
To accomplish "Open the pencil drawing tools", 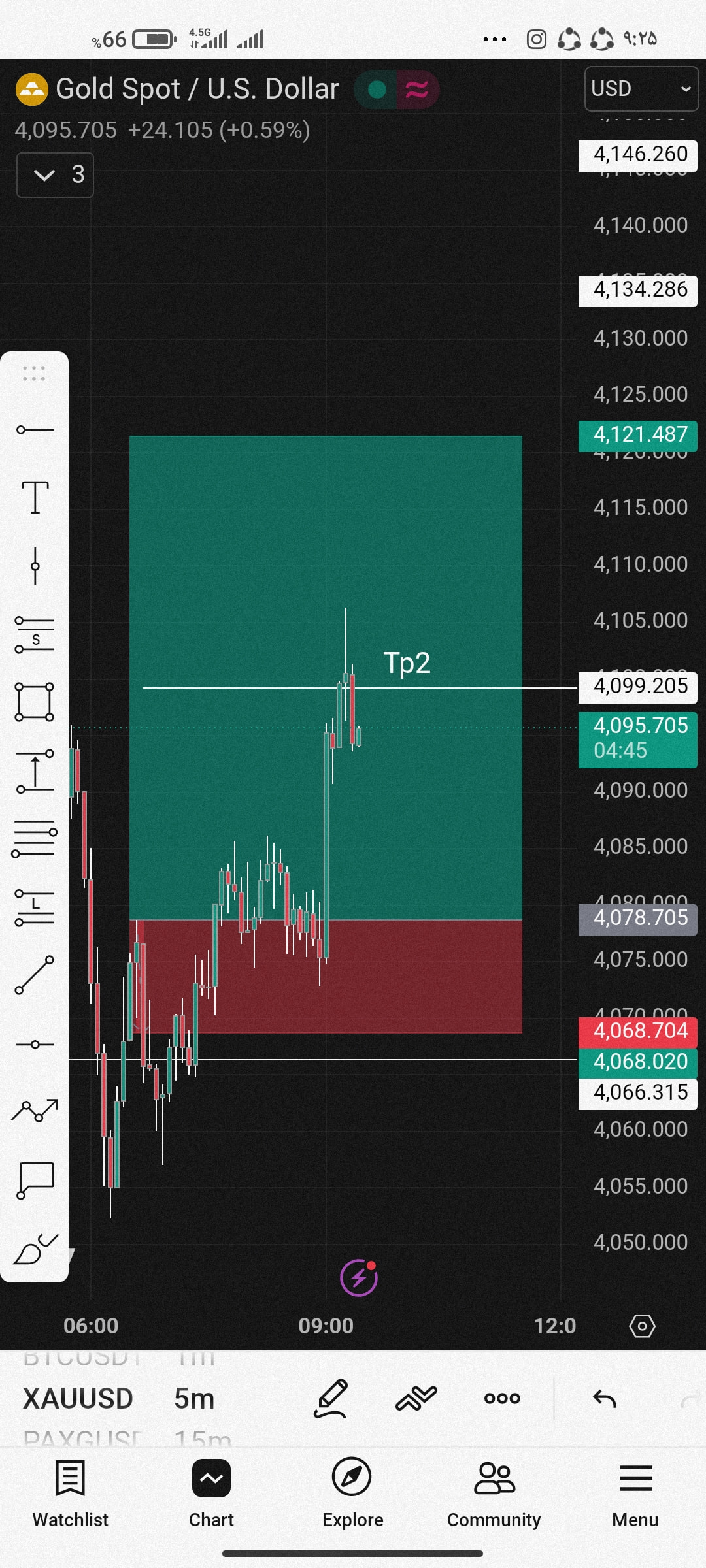I will tap(331, 1398).
